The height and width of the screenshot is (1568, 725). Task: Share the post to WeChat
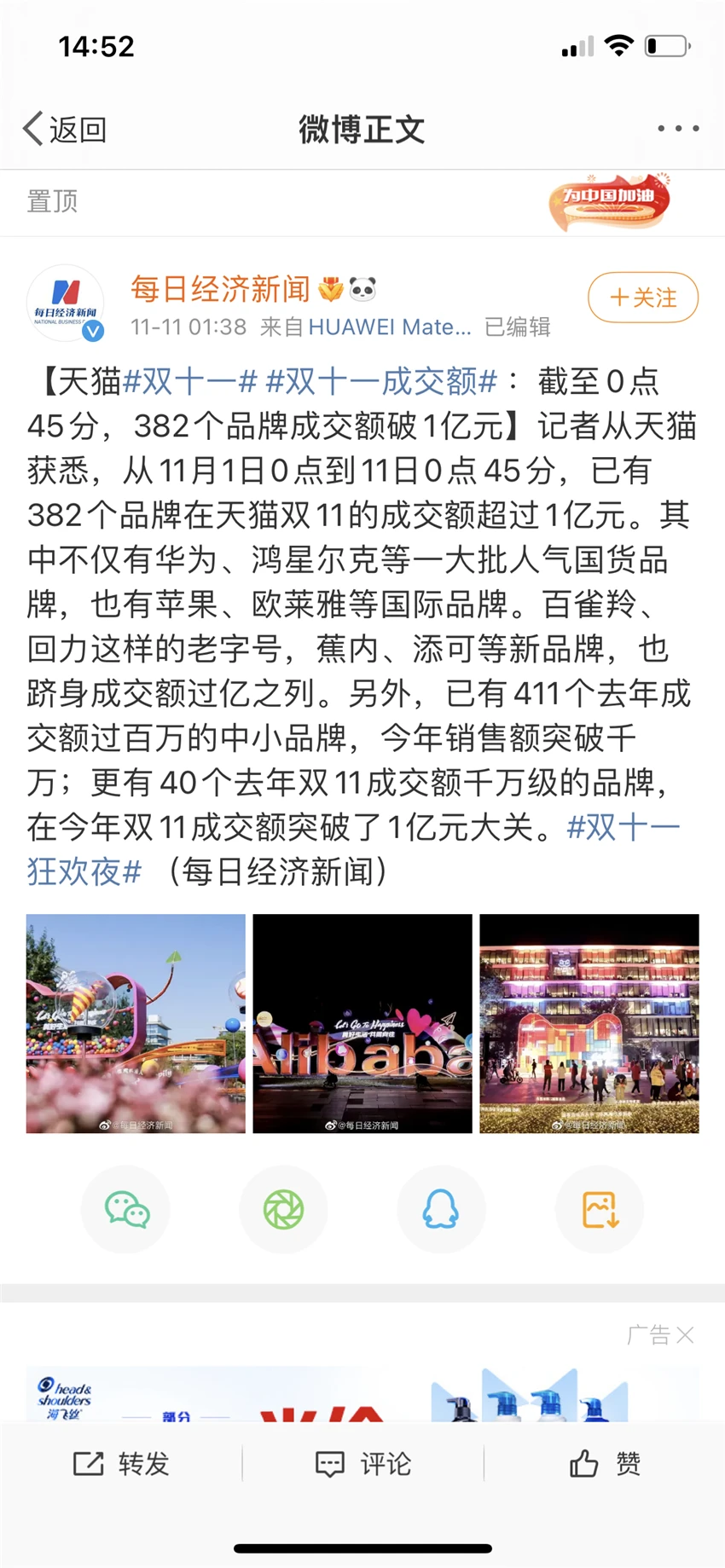126,1209
